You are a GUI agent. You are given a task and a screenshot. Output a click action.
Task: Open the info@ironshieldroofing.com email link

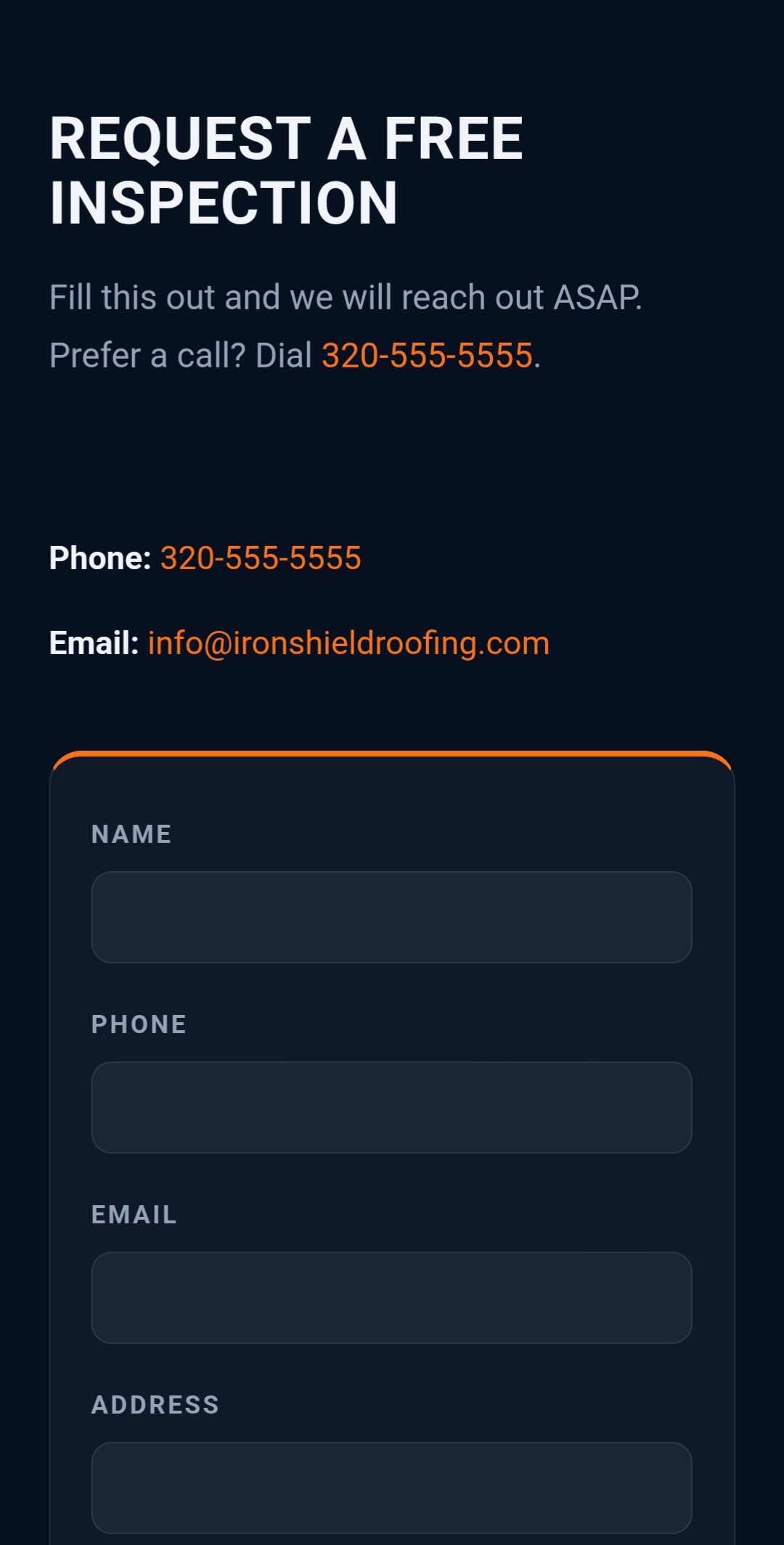(348, 643)
